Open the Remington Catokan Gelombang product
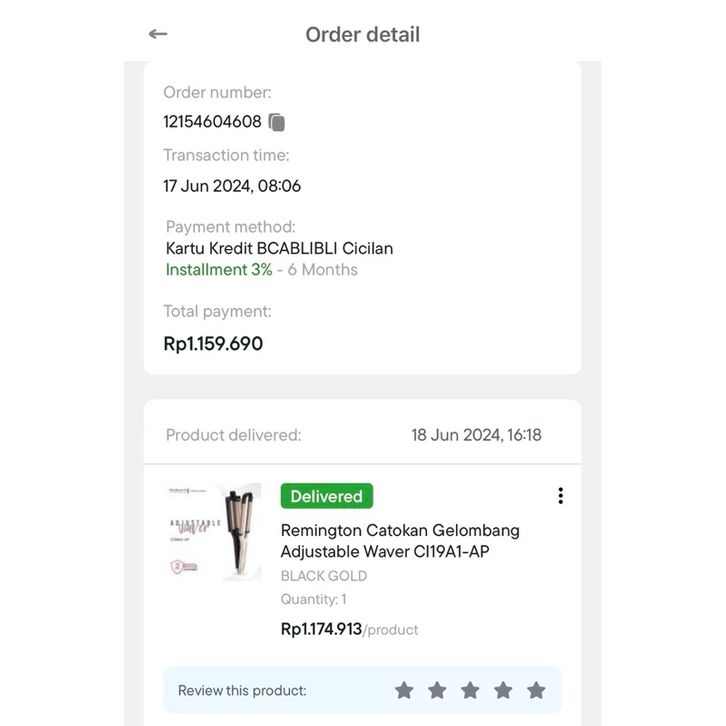 (400, 541)
